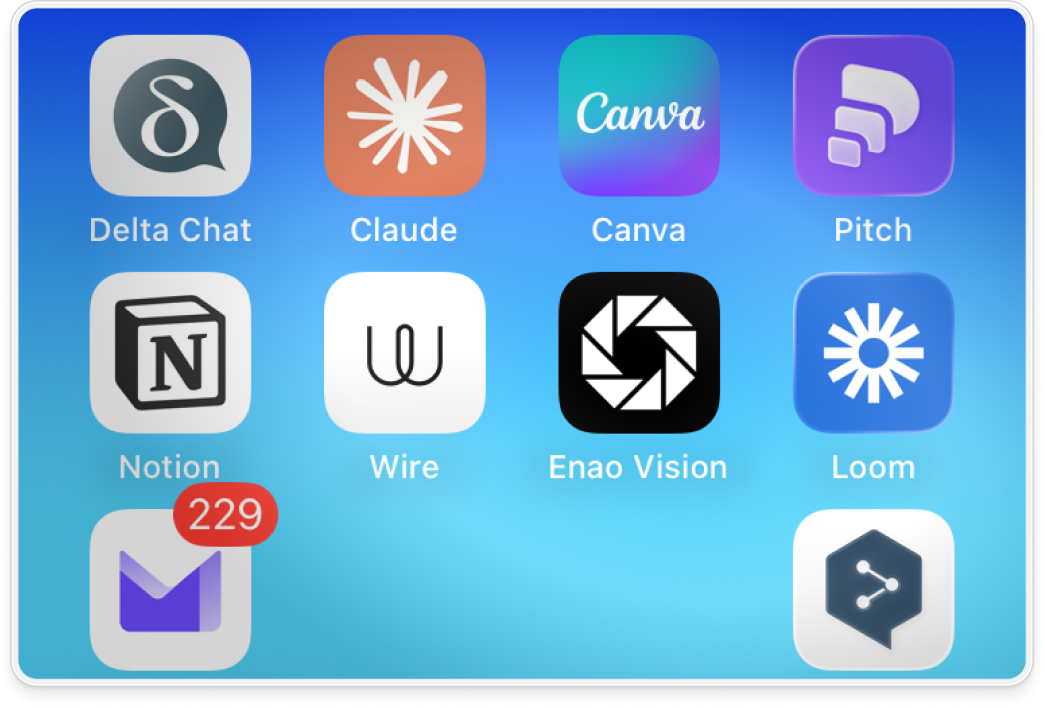Open the dark hexagon share-icon app
Image resolution: width=1045 pixels, height=708 pixels.
873,590
